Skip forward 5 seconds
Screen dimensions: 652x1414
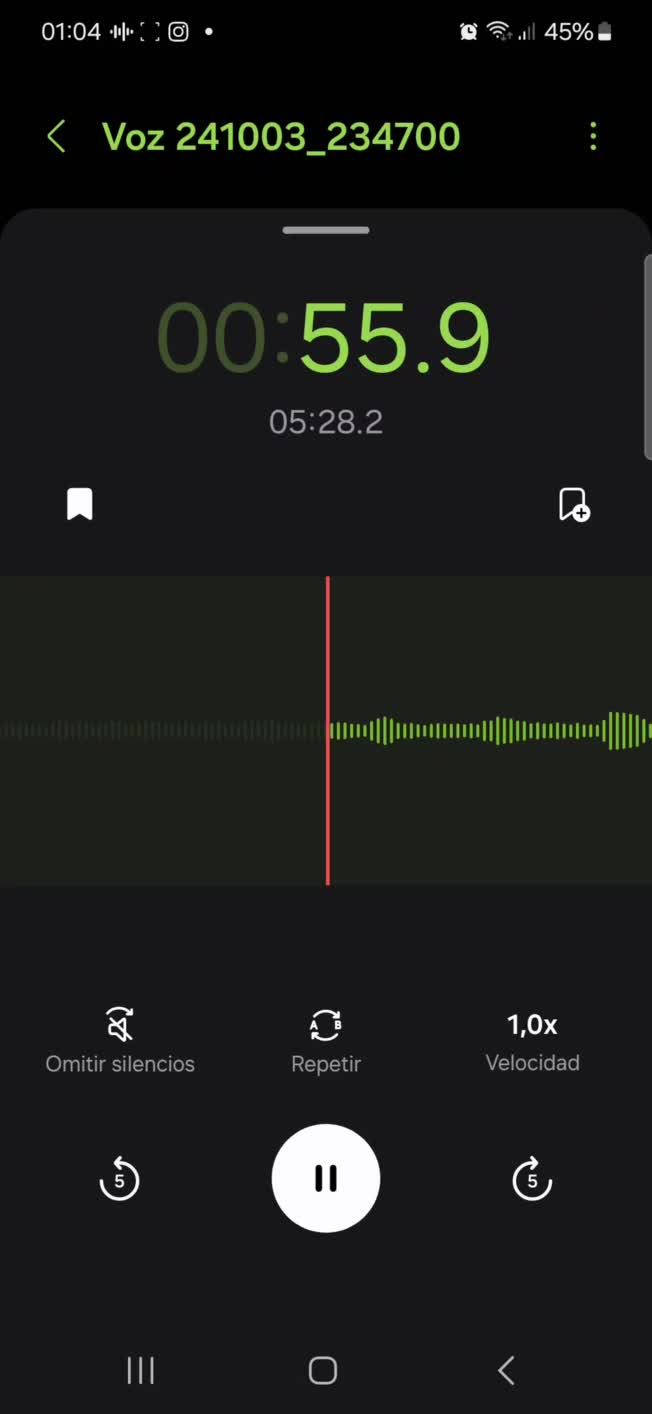(x=532, y=1179)
